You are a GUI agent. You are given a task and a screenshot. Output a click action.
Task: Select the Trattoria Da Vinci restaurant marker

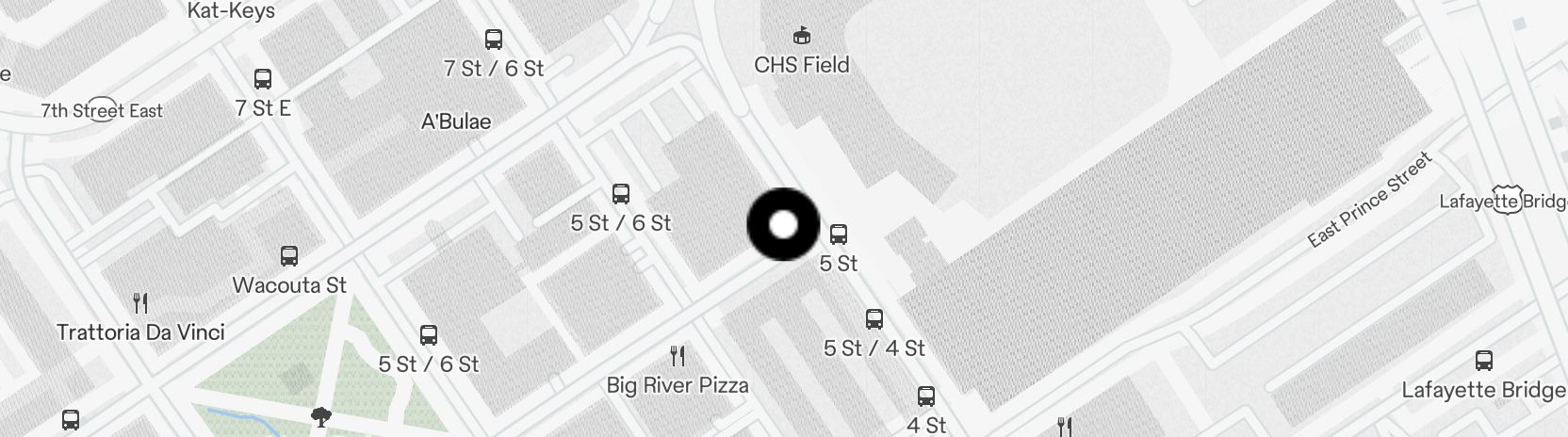click(x=140, y=303)
